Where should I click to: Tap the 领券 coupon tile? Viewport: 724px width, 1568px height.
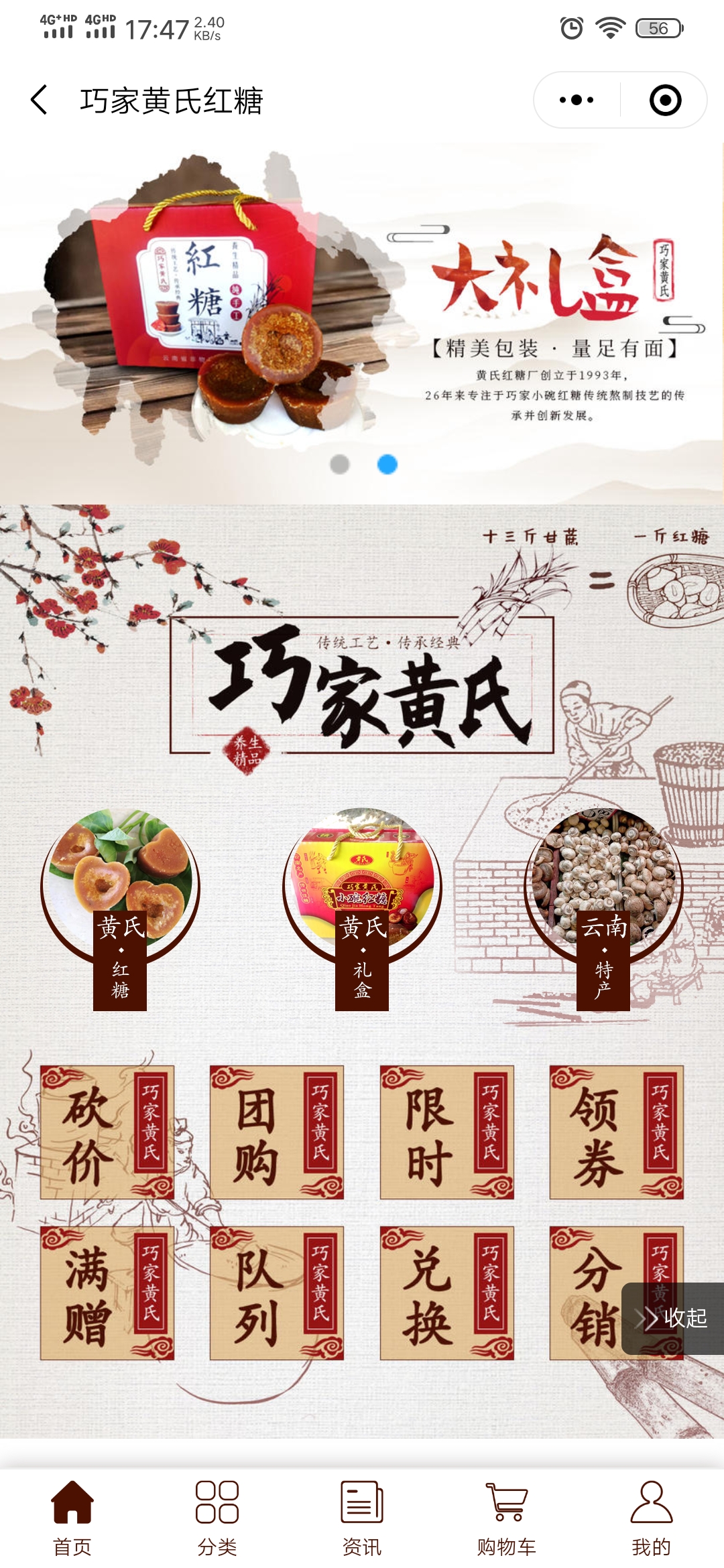[617, 1132]
